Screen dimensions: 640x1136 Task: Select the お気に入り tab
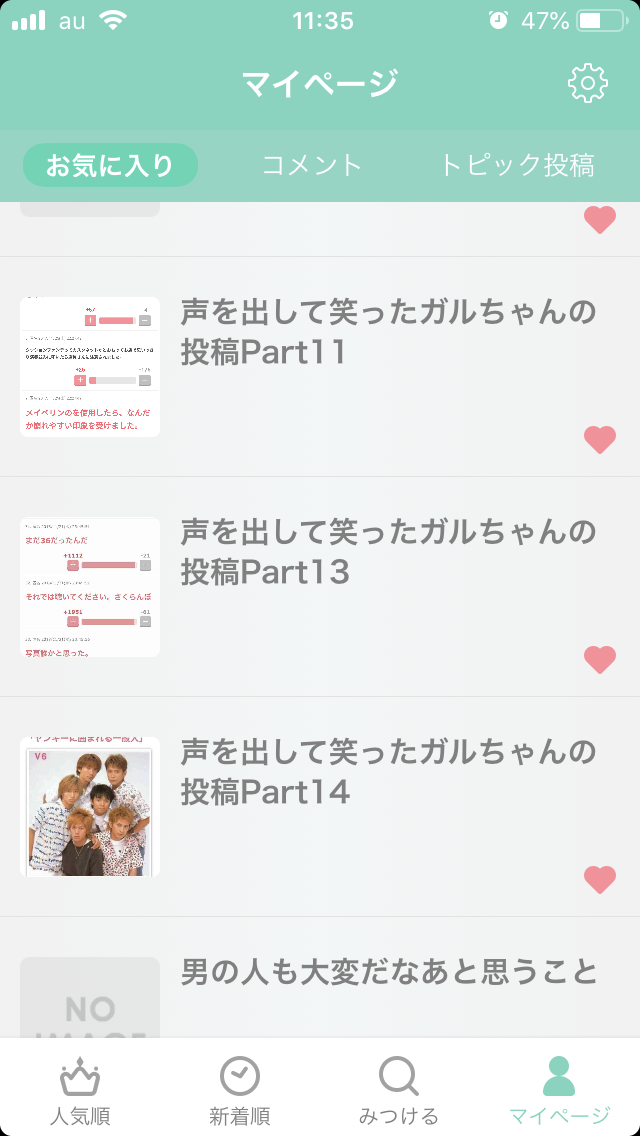pos(110,165)
